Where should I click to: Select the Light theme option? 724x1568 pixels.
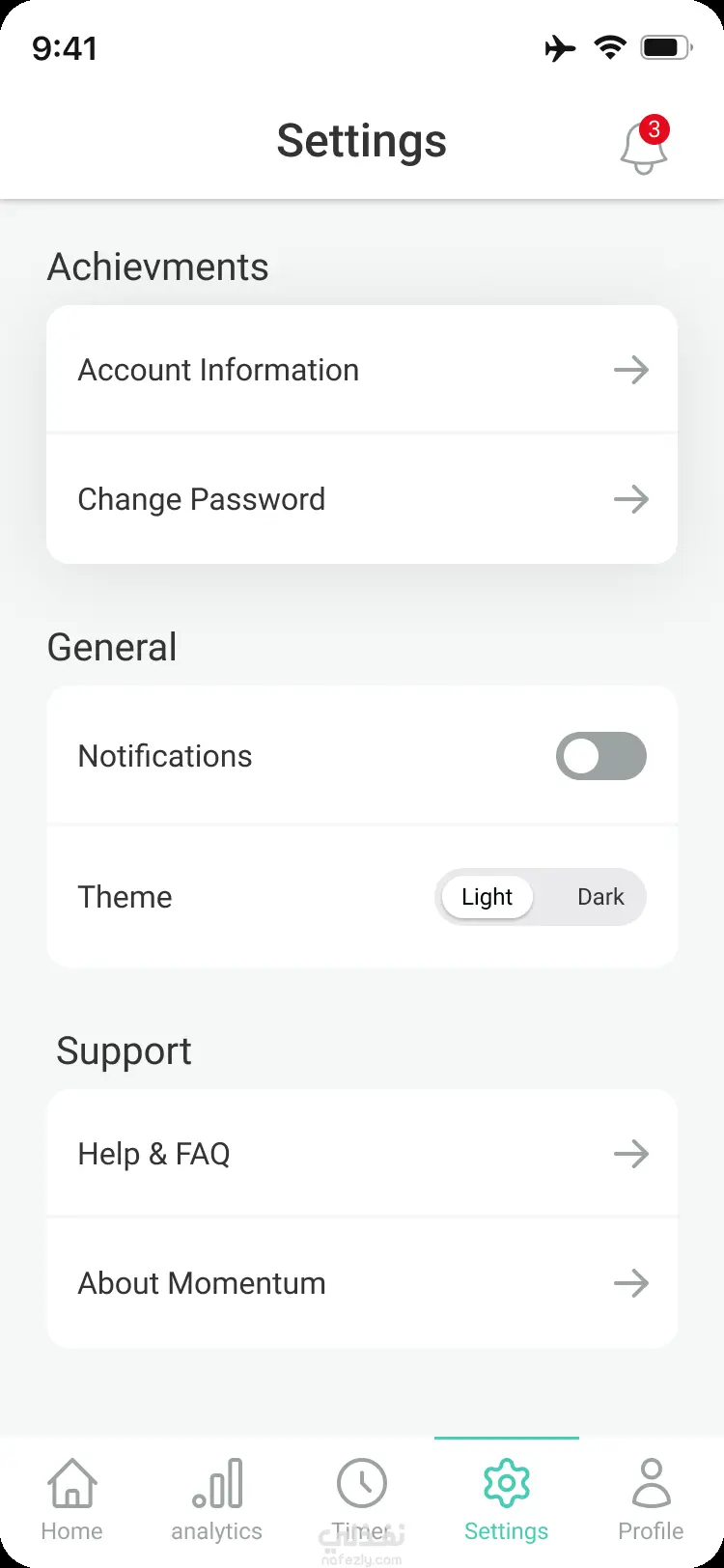pyautogui.click(x=487, y=897)
